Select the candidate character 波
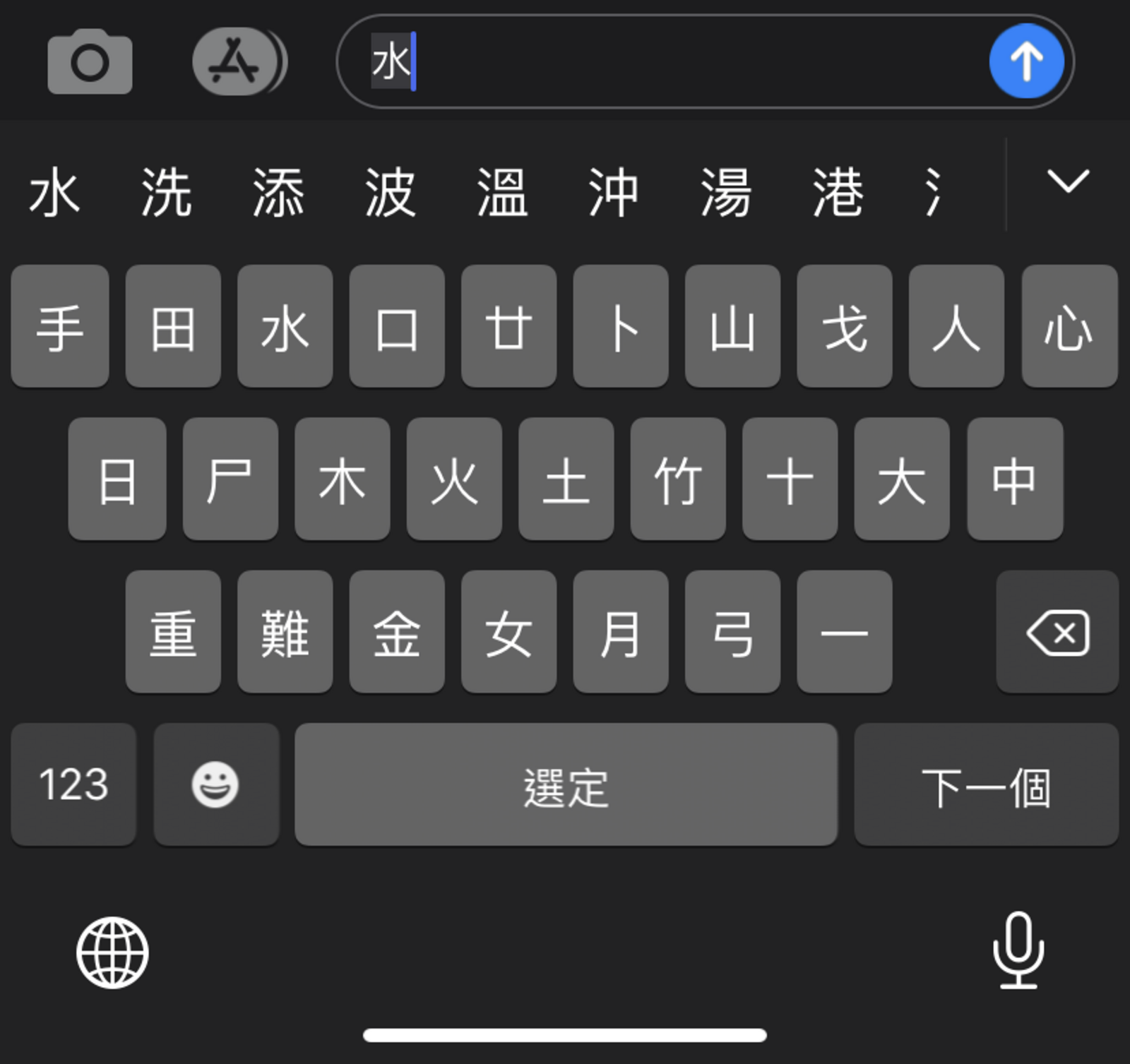The image size is (1130, 1064). pos(390,193)
